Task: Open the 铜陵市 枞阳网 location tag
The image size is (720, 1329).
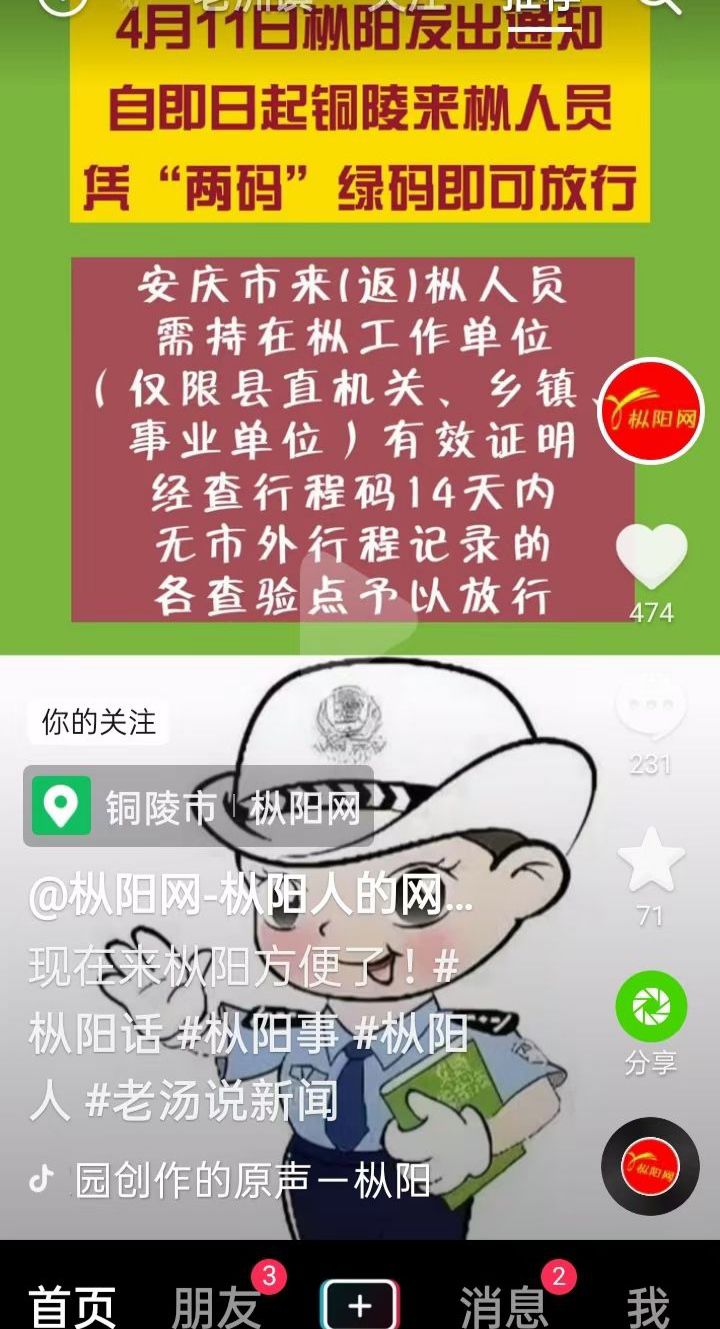Action: [x=198, y=807]
